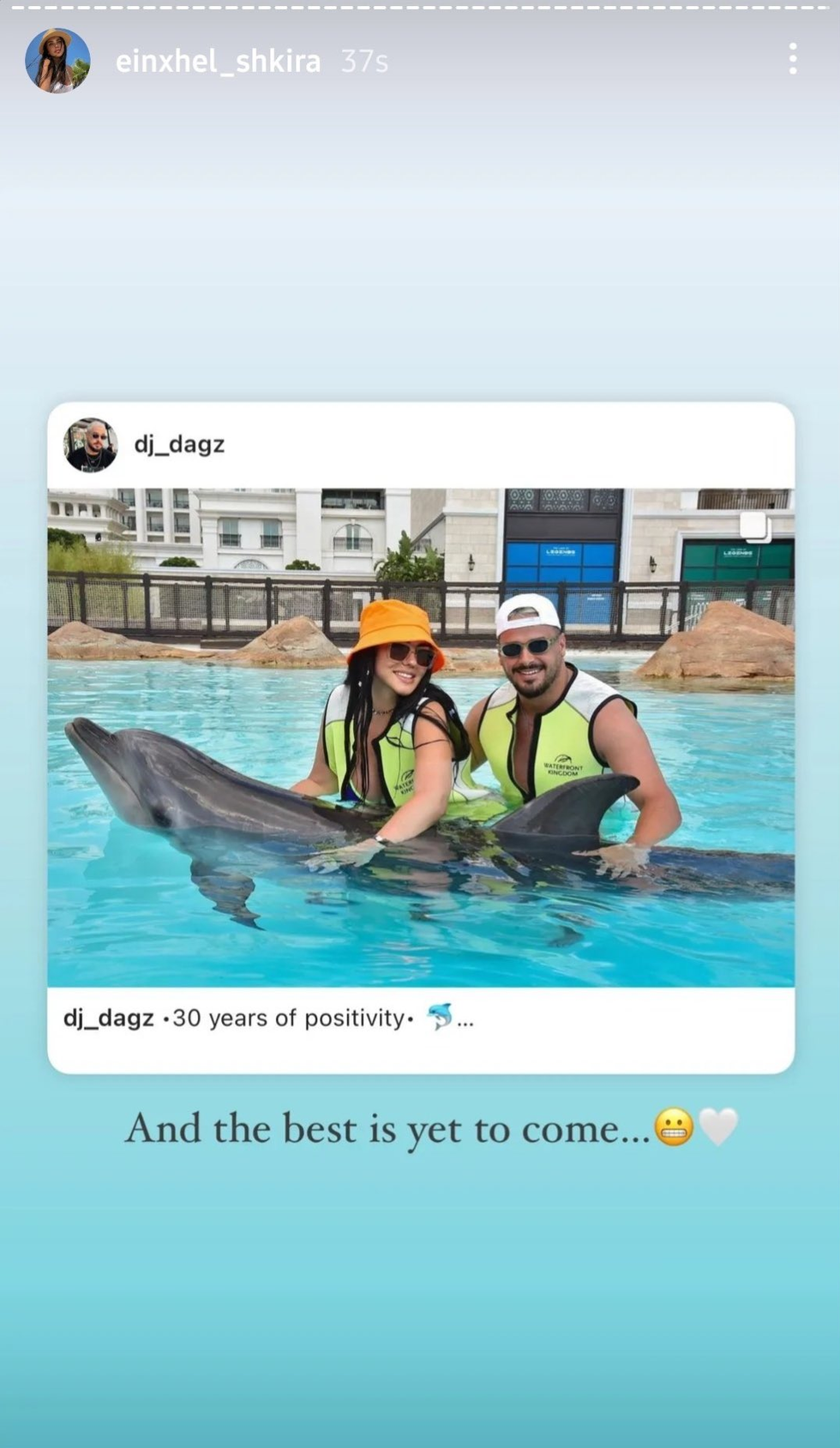Open the reshared dj_dagz post
Image resolution: width=840 pixels, height=1448 pixels.
pyautogui.click(x=420, y=737)
